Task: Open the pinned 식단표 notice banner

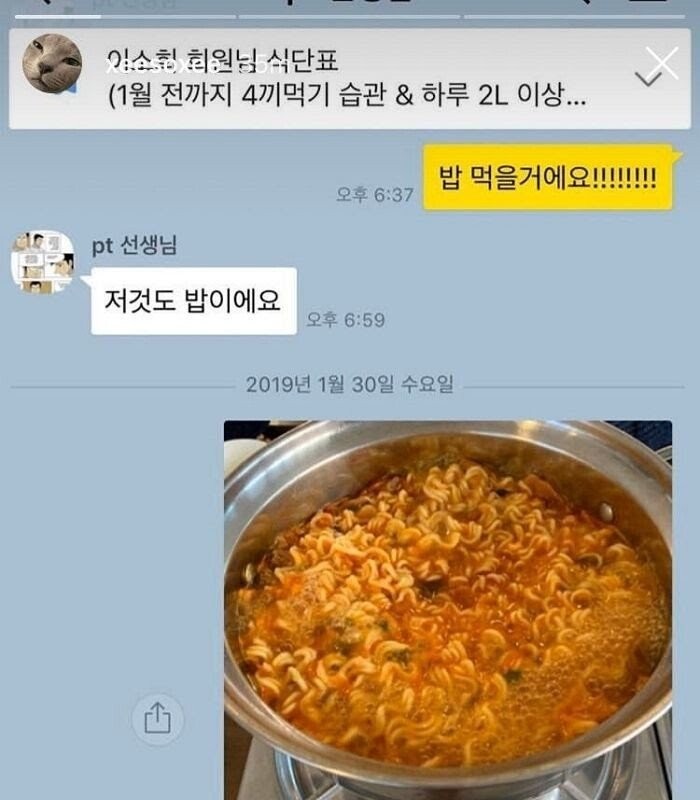Action: tap(340, 80)
